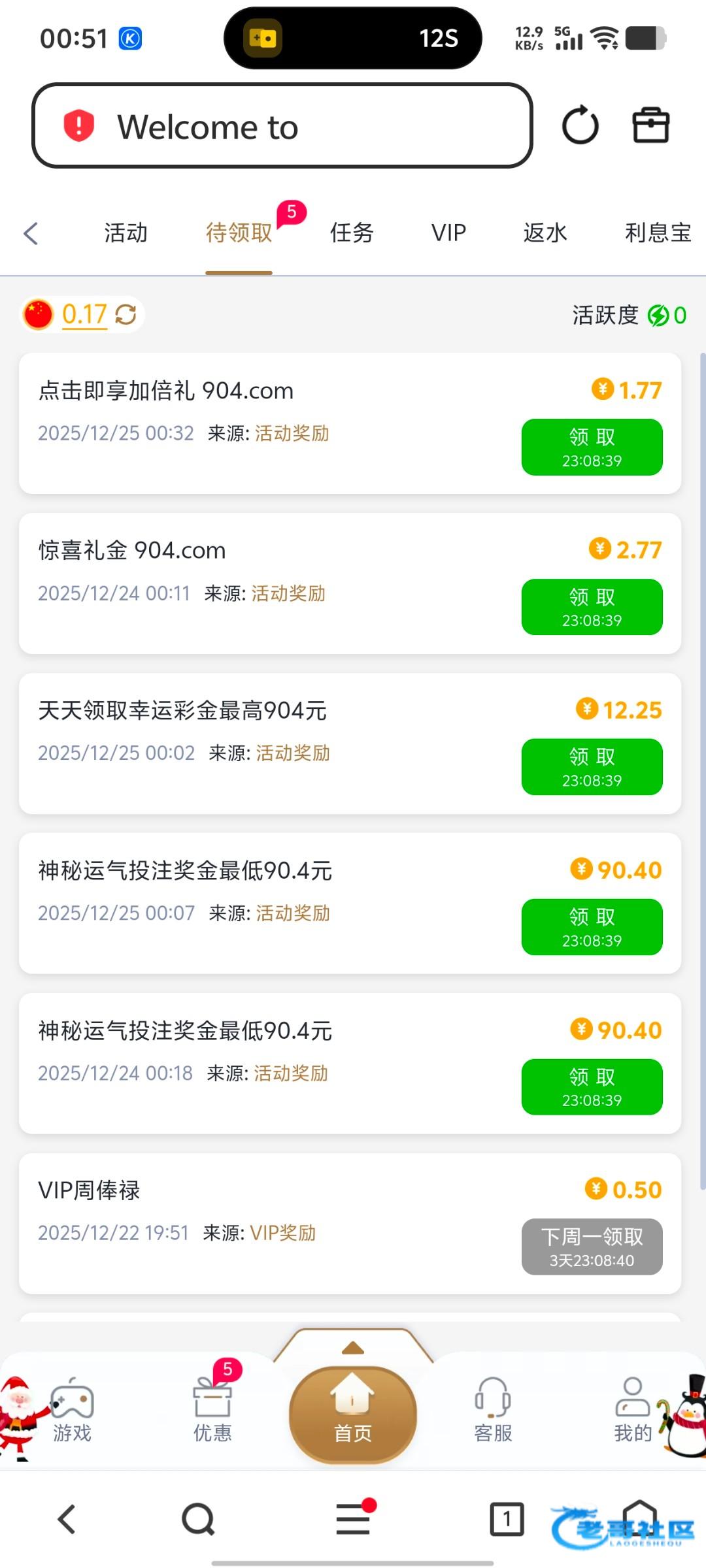Go back using the top-left chevron
The width and height of the screenshot is (706, 1568).
31,233
